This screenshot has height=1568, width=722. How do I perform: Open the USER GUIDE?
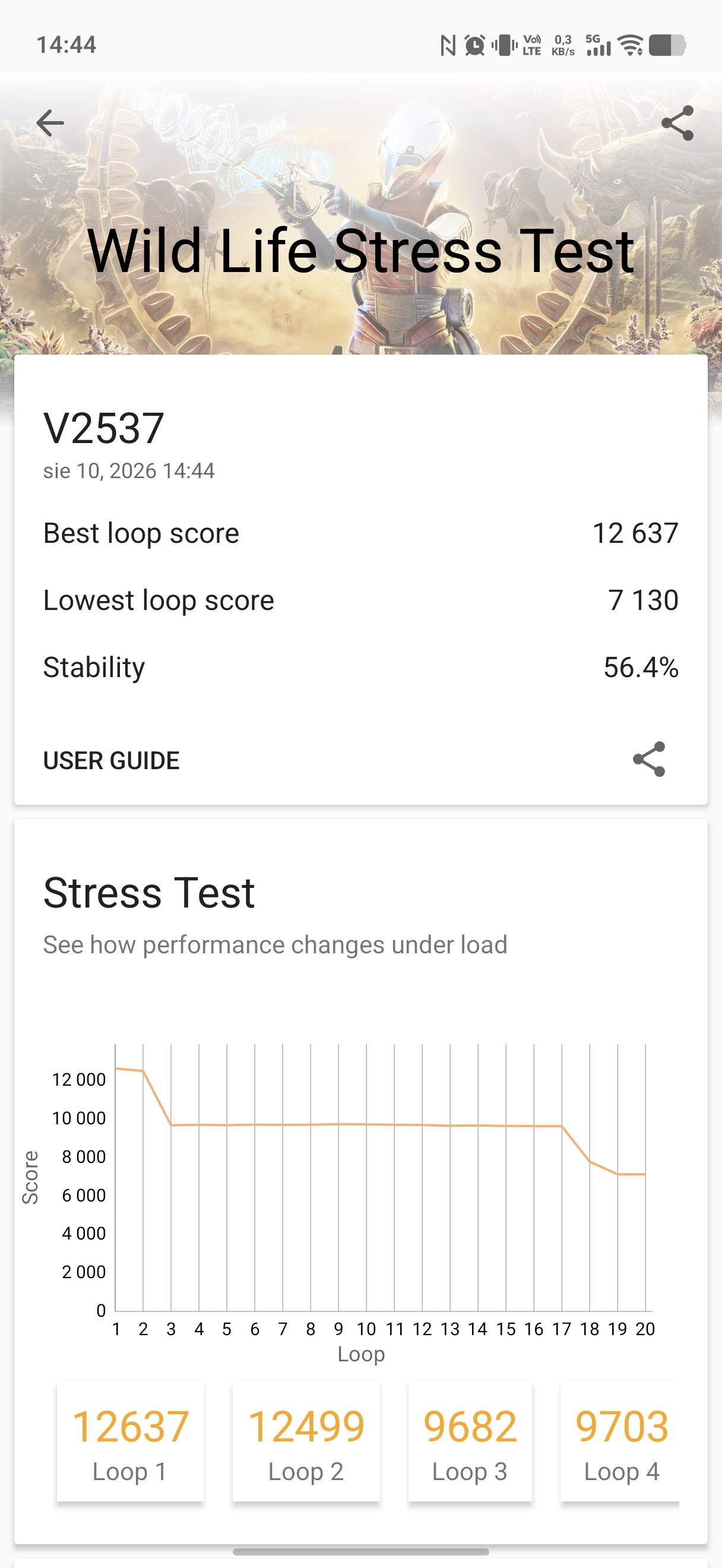point(111,760)
